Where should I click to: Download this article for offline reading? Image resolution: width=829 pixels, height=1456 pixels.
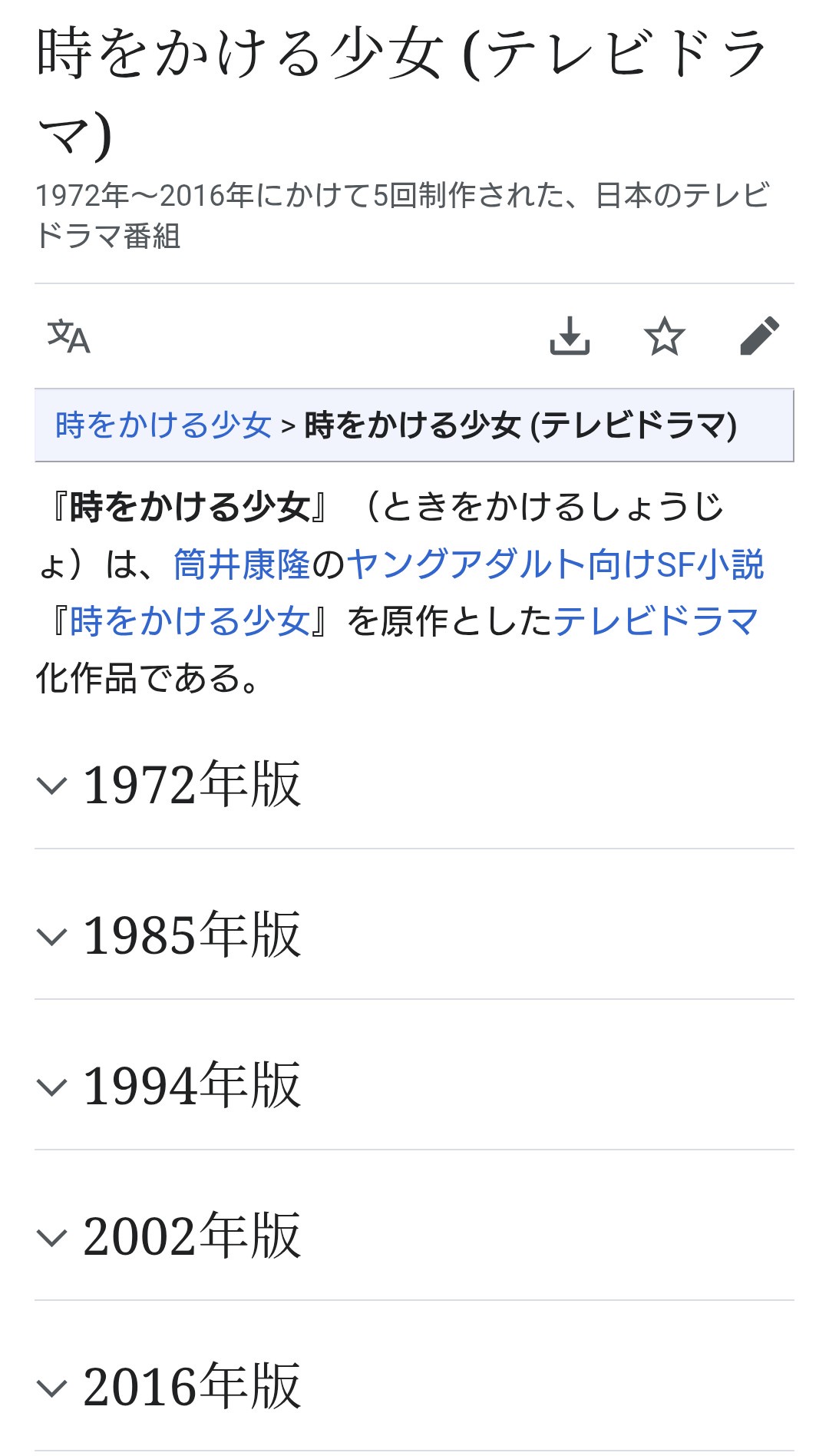[x=570, y=336]
